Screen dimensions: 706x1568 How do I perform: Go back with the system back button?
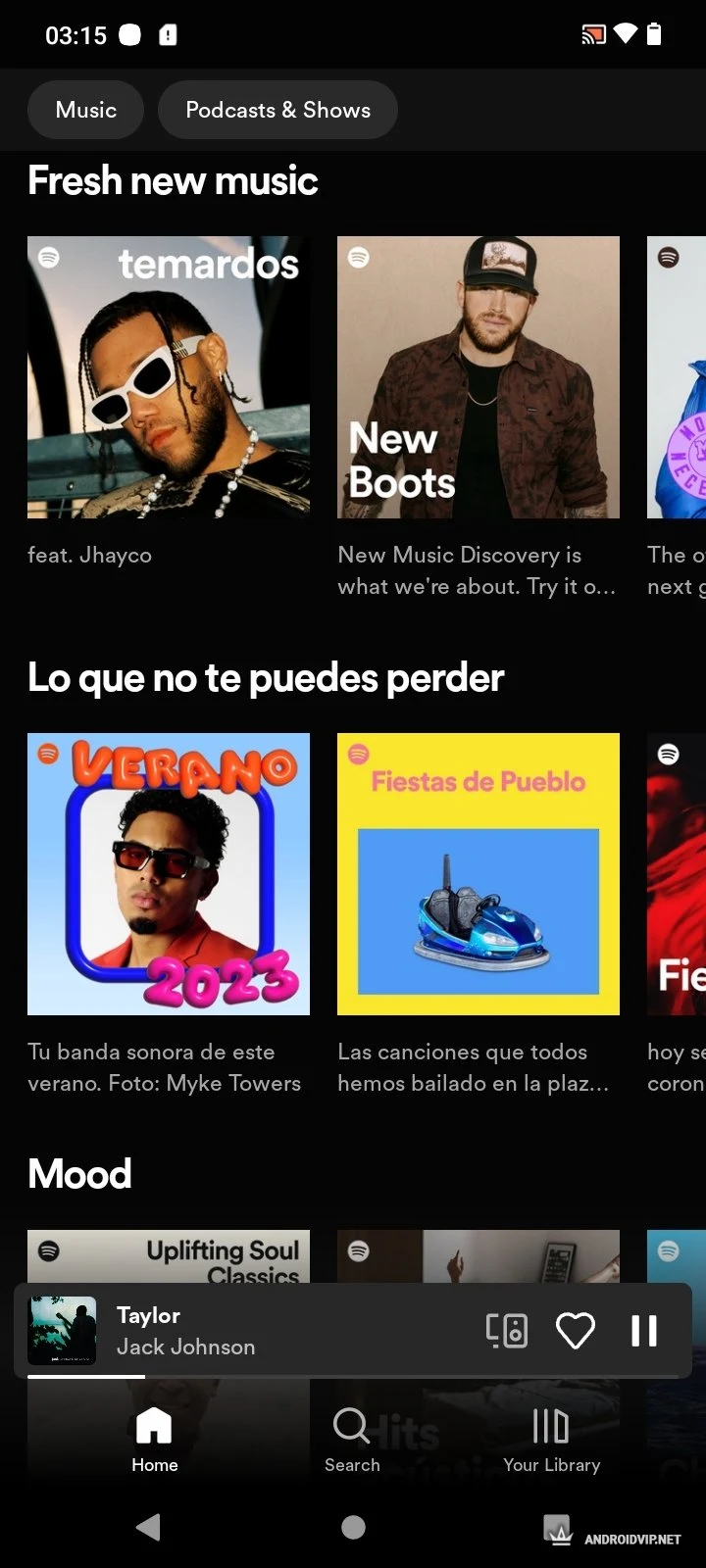(149, 1527)
